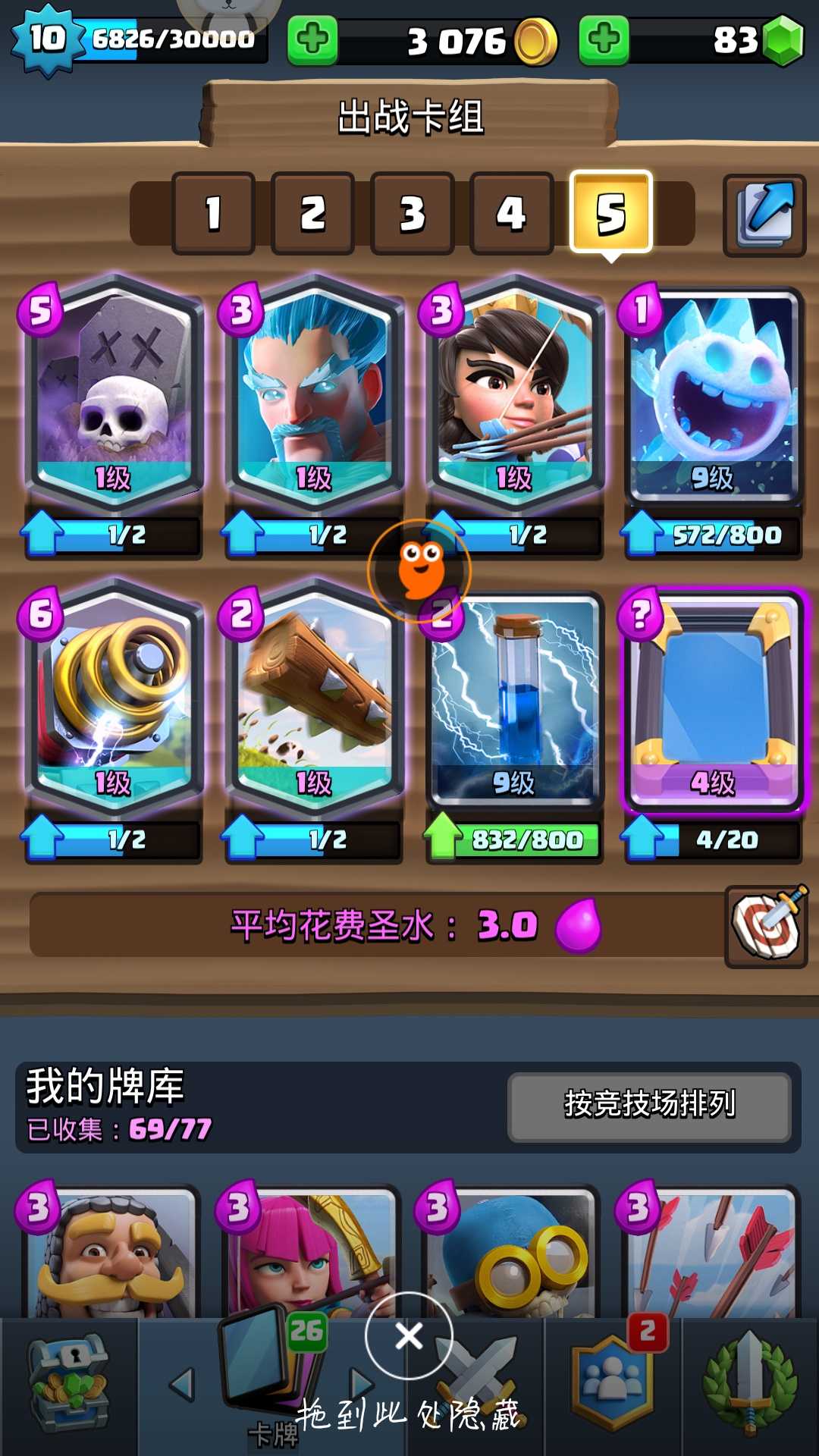Open the training target button
The width and height of the screenshot is (819, 1456).
[x=766, y=926]
